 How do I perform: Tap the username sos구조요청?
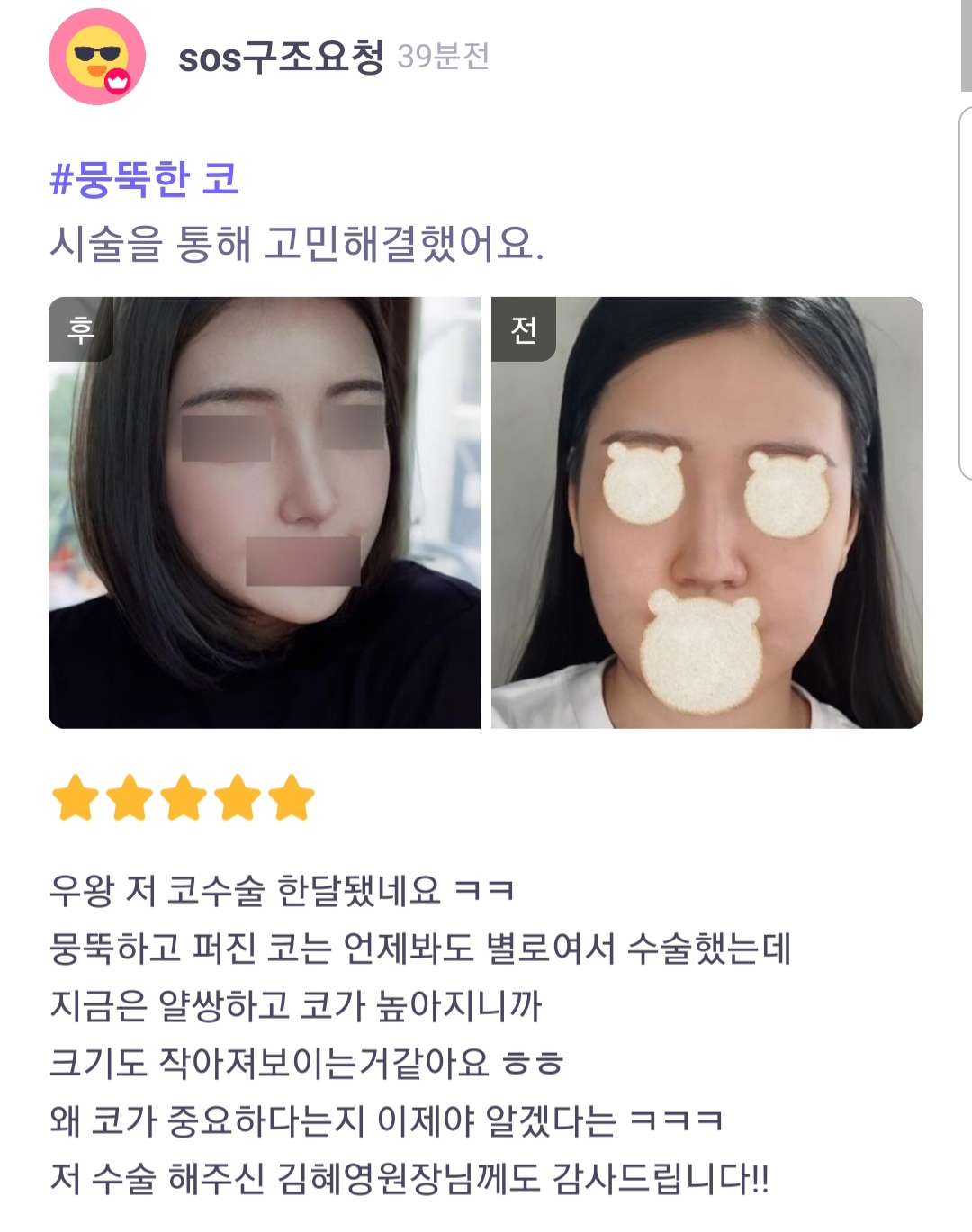pyautogui.click(x=281, y=57)
